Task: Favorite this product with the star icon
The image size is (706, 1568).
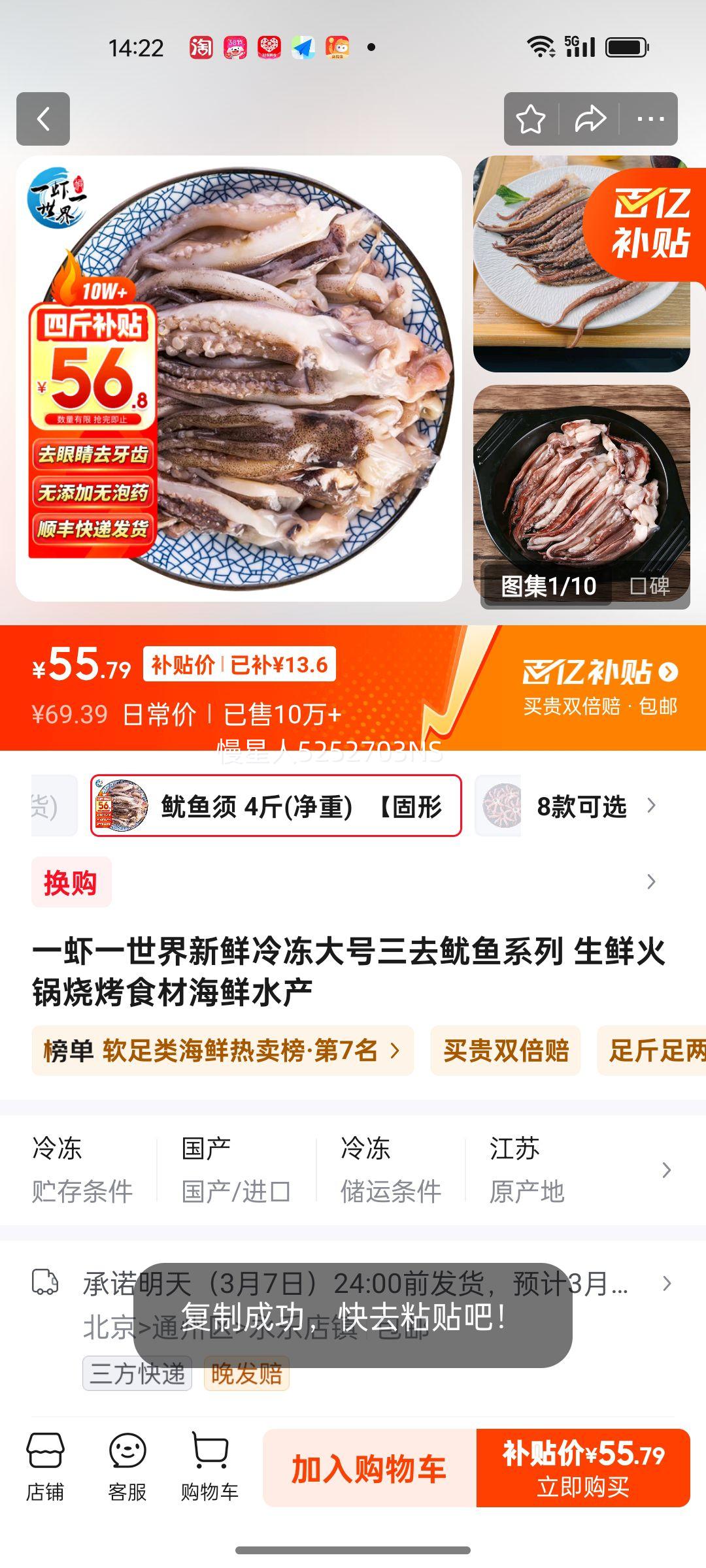Action: 530,119
